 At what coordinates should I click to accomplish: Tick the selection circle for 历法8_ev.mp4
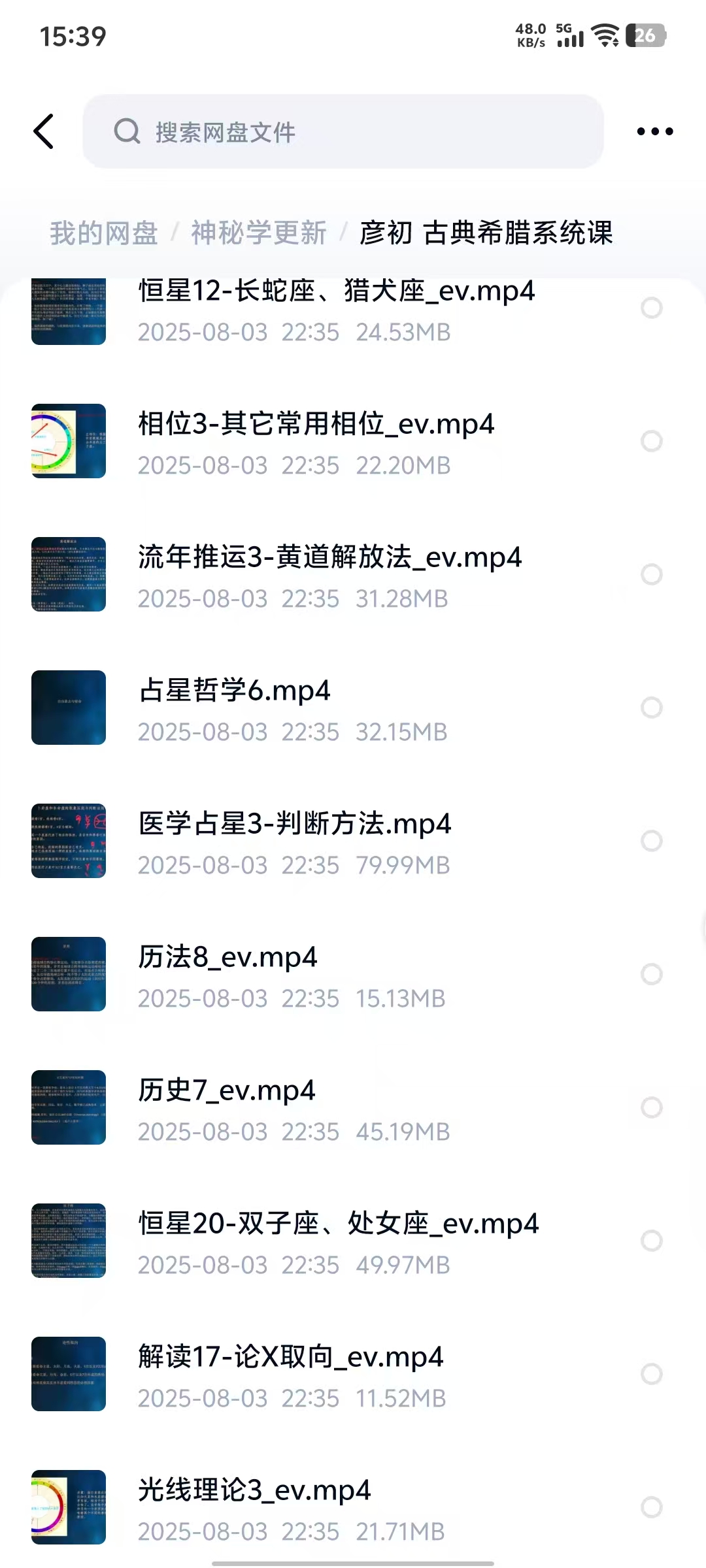click(x=652, y=974)
